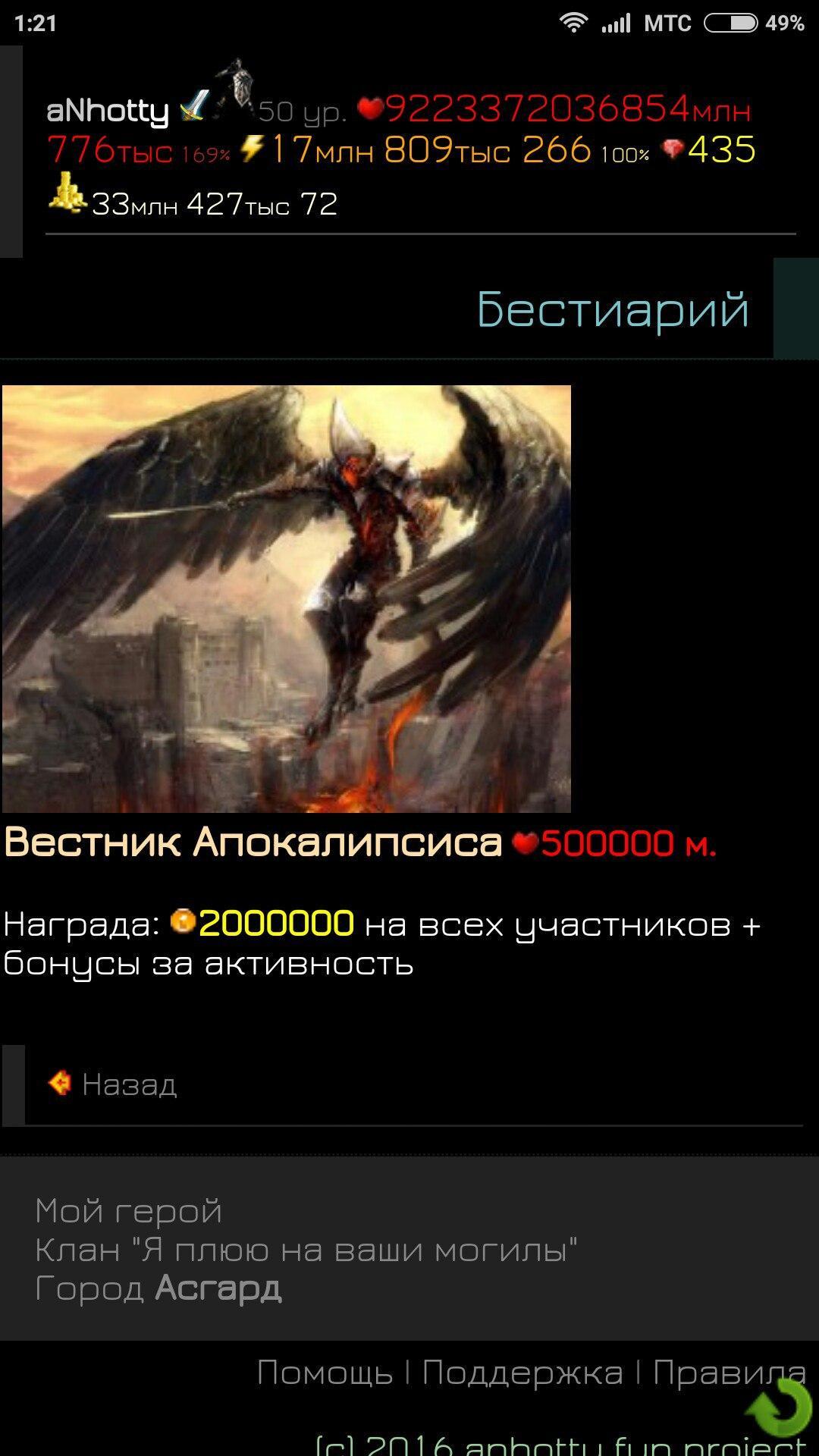This screenshot has width=819, height=1456.
Task: Tap the Вестник Апокалипсиса monster image
Action: click(288, 599)
